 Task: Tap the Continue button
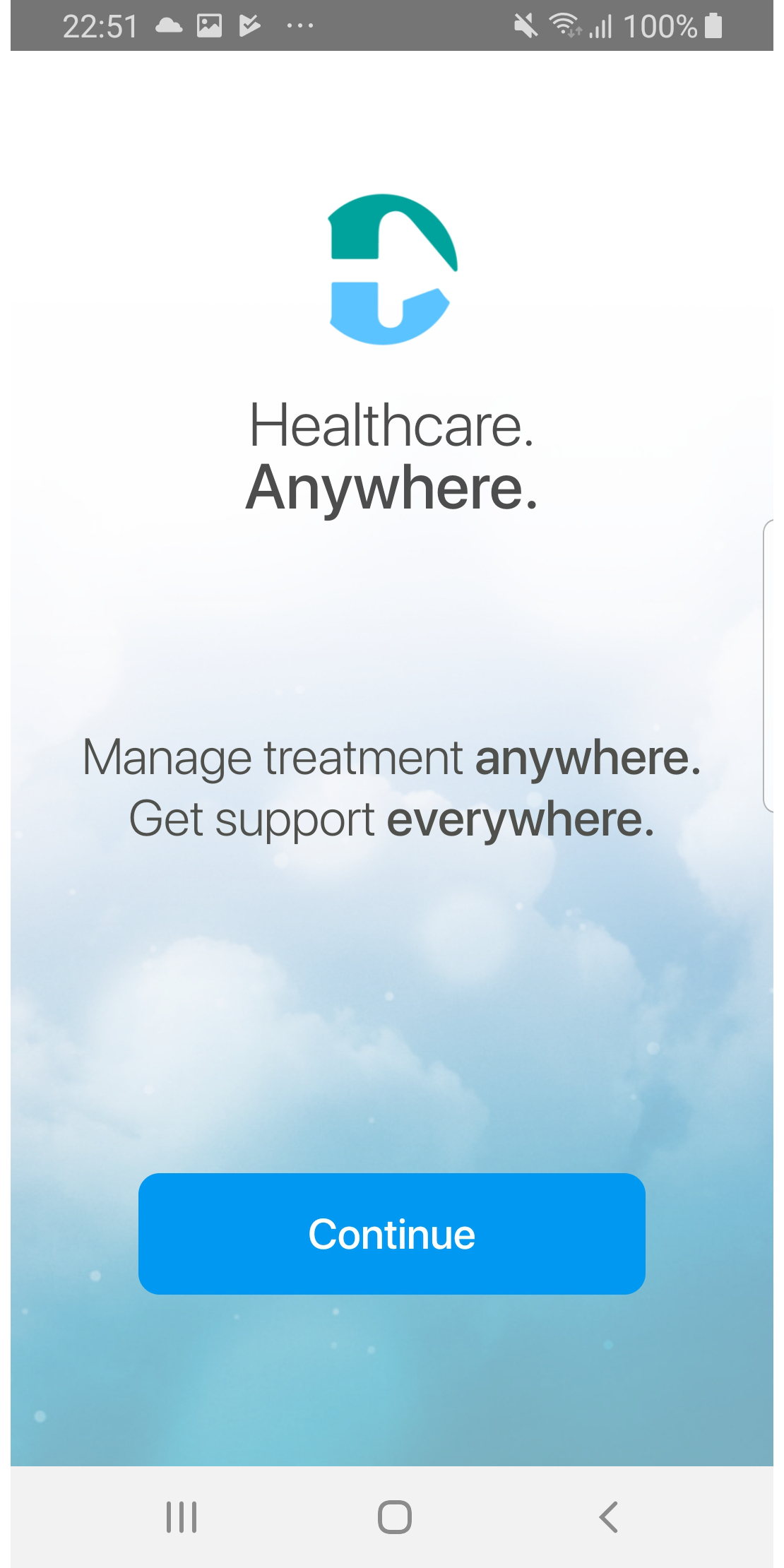pos(391,1234)
